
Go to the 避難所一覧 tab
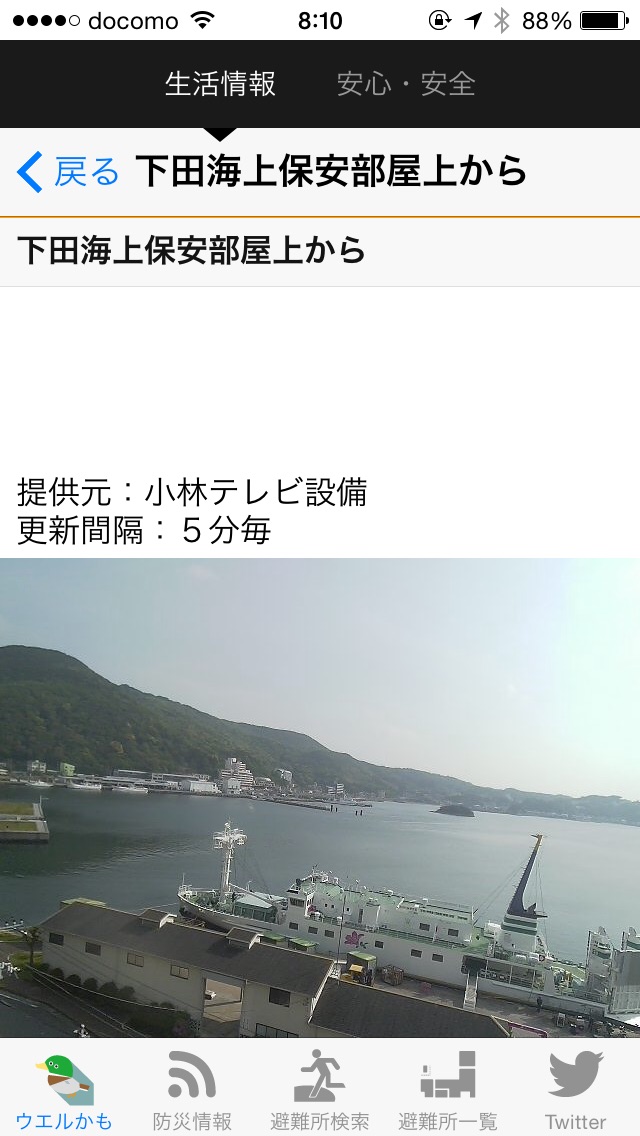click(448, 1090)
